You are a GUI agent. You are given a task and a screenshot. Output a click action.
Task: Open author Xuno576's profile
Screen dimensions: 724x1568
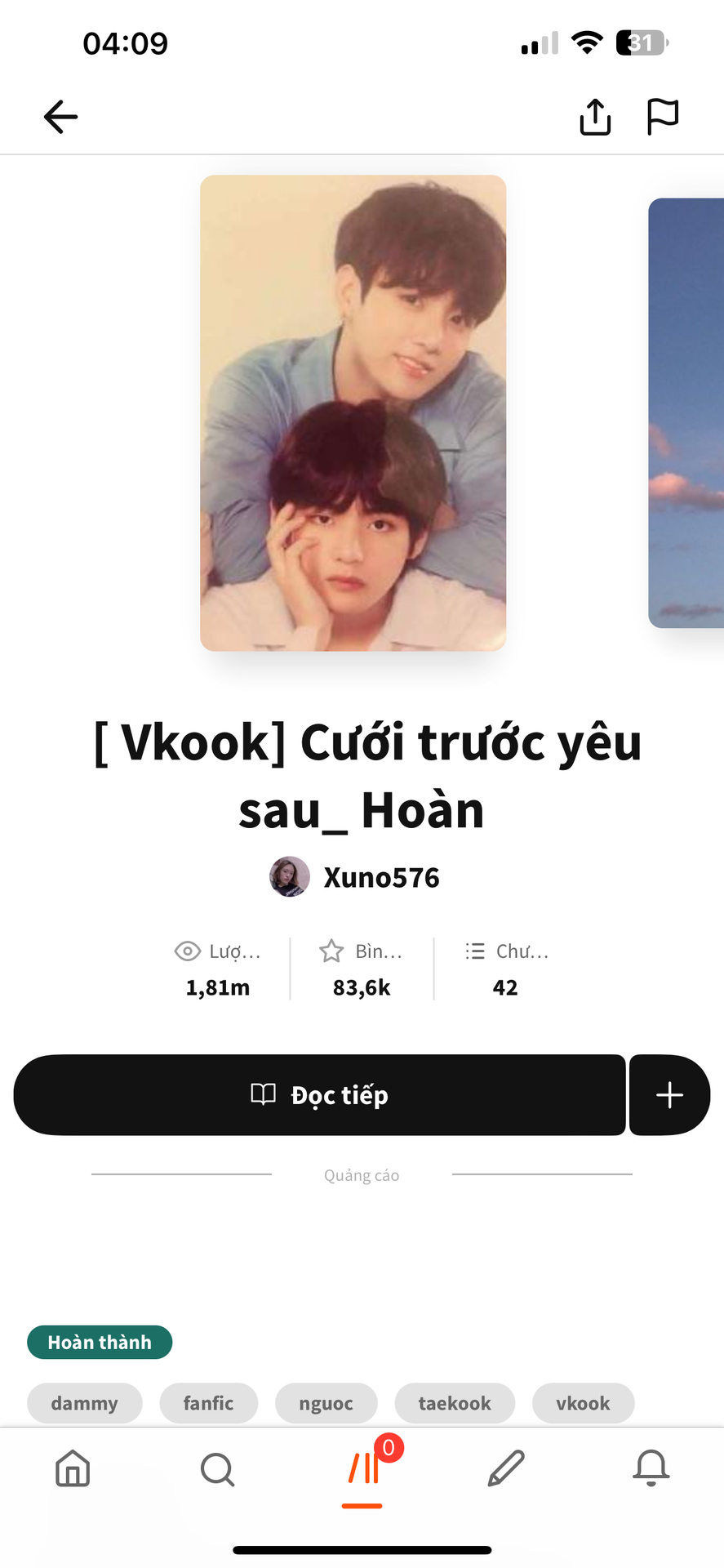[354, 877]
